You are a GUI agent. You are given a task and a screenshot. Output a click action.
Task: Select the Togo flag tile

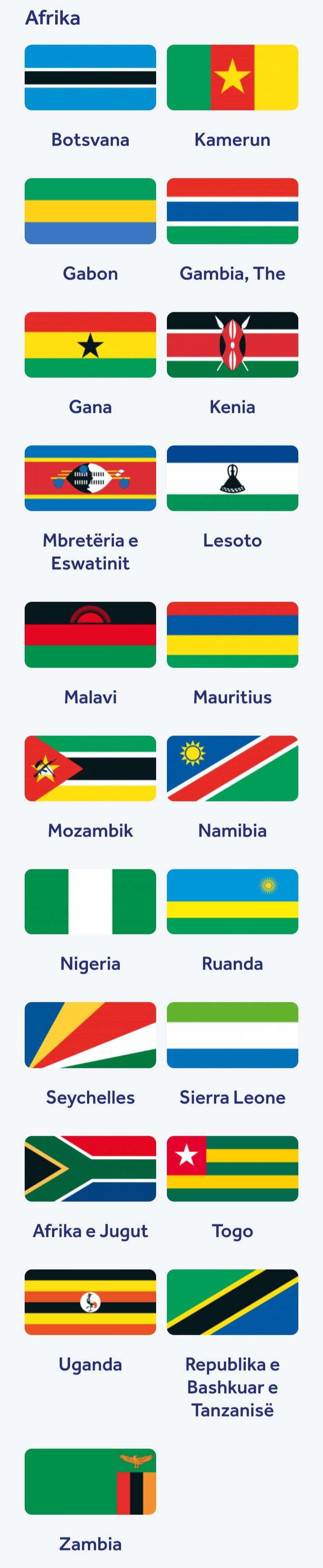click(x=232, y=1169)
